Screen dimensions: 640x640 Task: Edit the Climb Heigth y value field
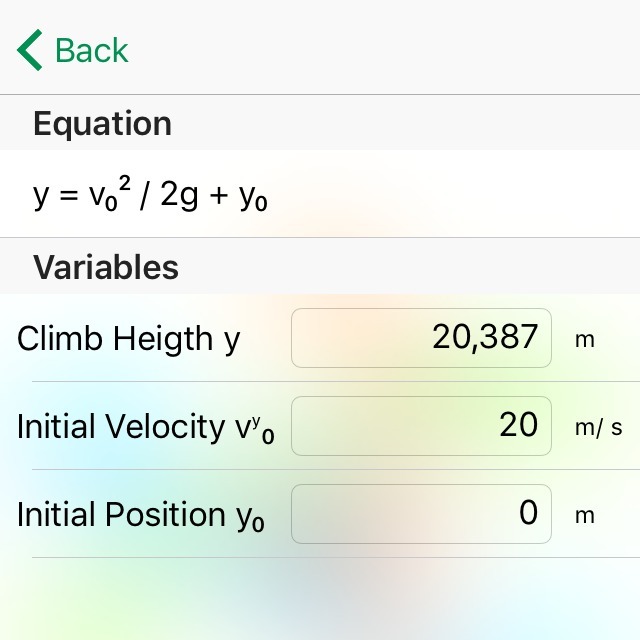coord(421,338)
